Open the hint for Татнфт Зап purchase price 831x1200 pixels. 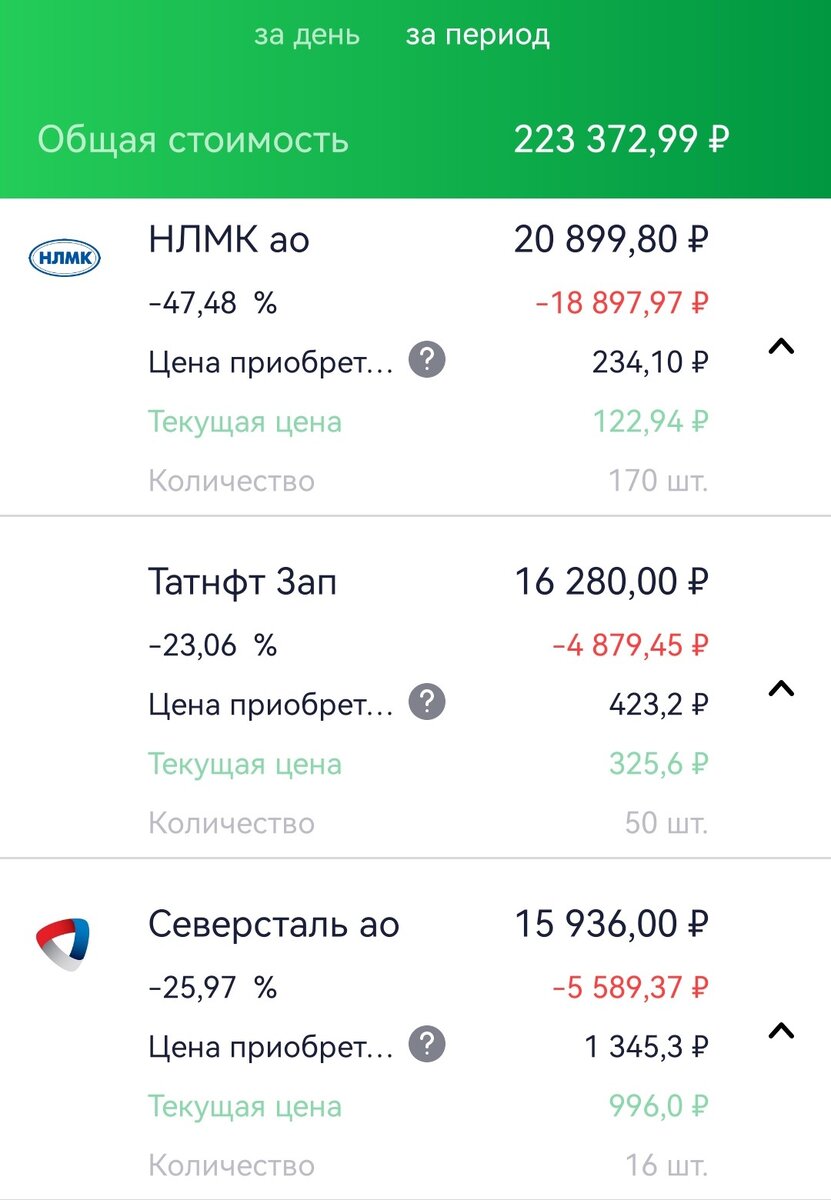click(427, 702)
